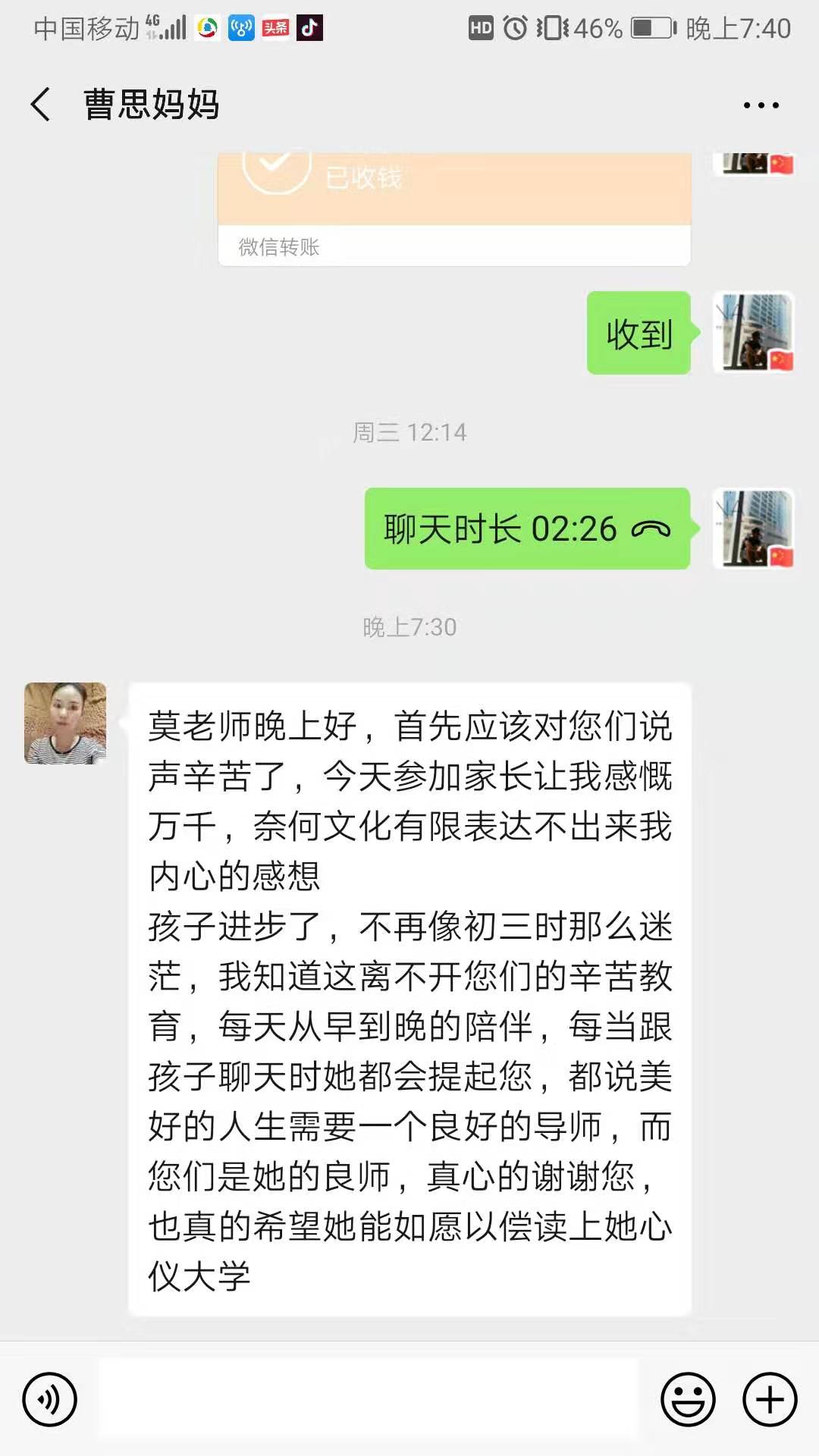Open my avatar next to 收到
This screenshot has height=1456, width=819.
point(754,332)
